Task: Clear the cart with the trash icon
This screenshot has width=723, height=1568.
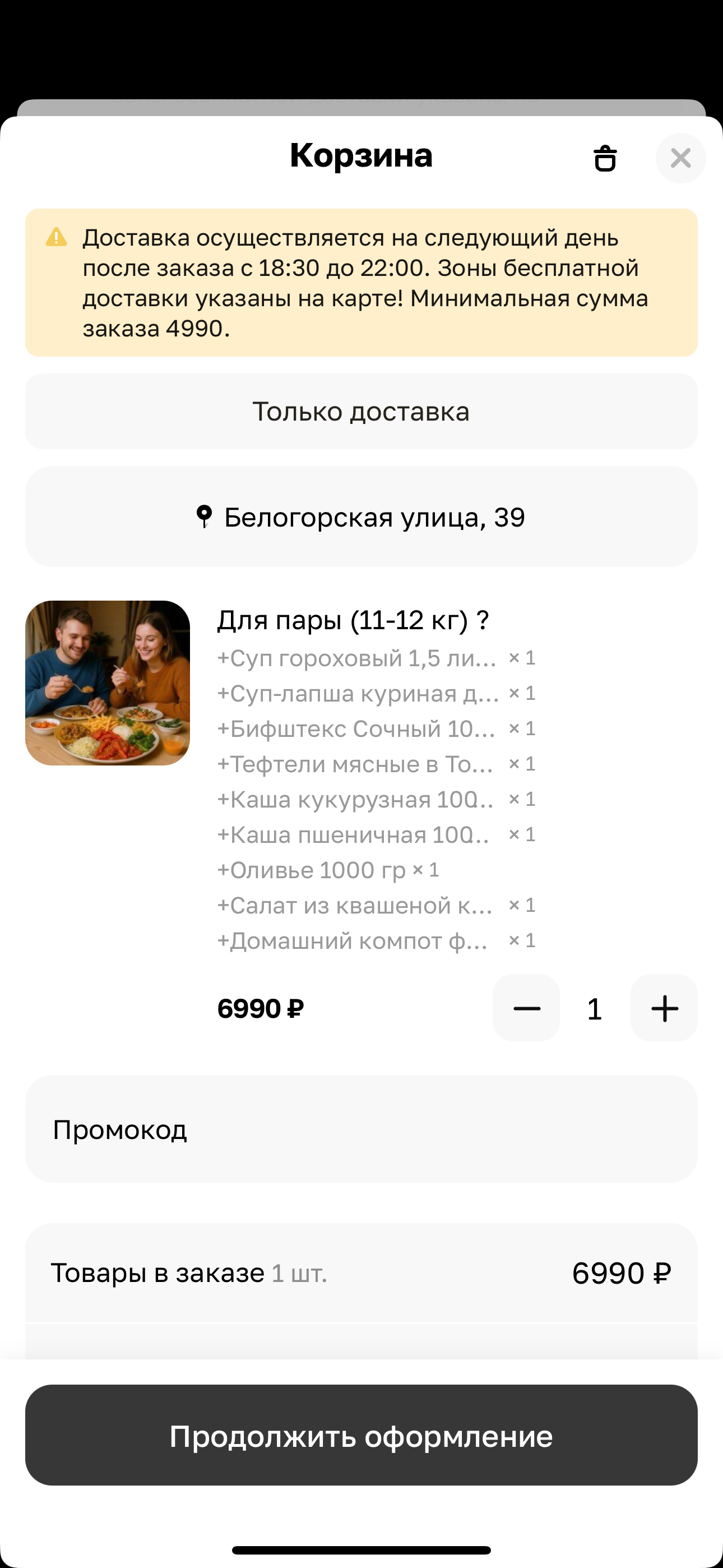Action: (604, 158)
